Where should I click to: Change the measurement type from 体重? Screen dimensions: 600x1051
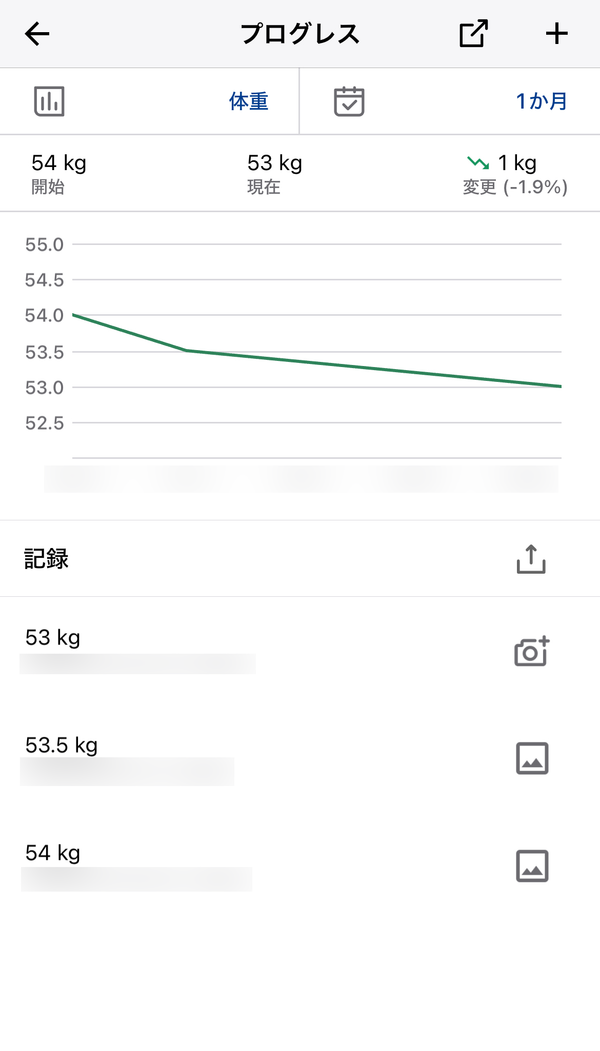click(149, 101)
